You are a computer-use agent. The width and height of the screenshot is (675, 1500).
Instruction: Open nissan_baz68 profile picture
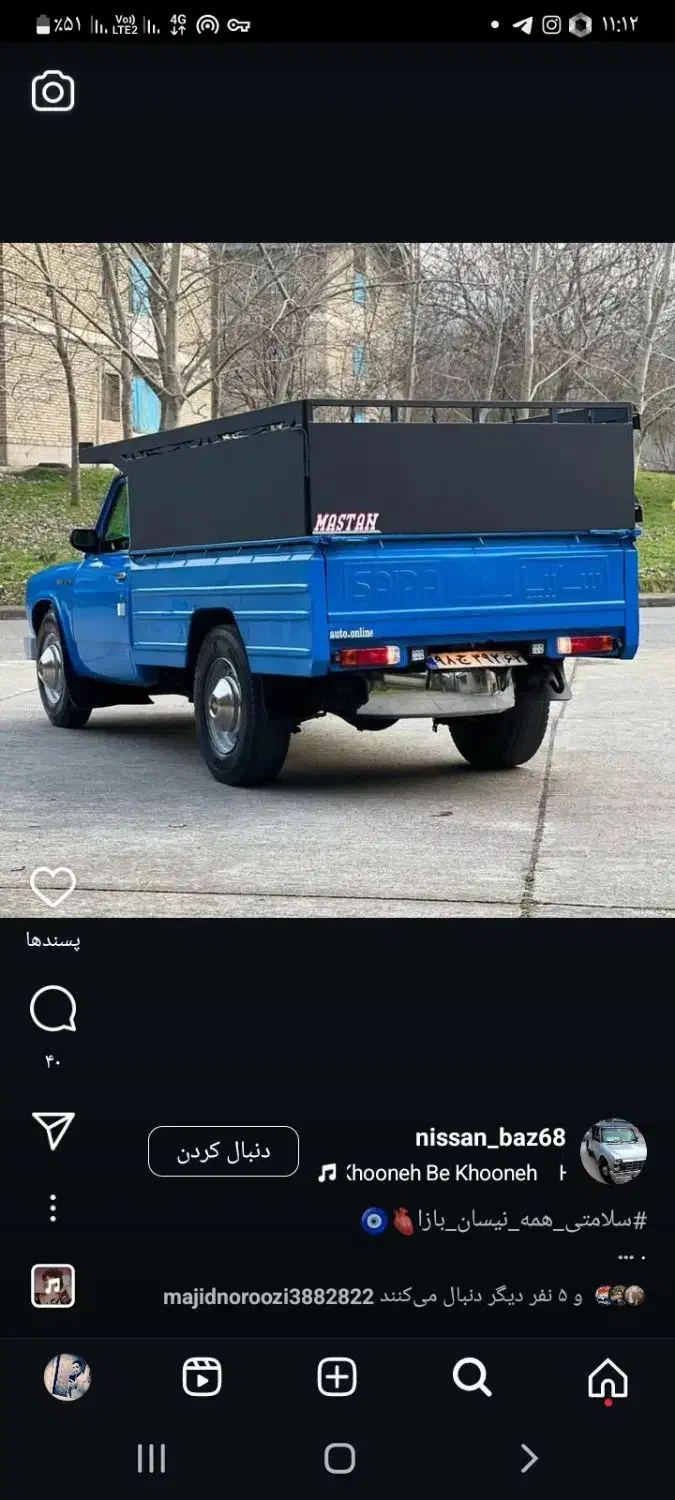(613, 1151)
